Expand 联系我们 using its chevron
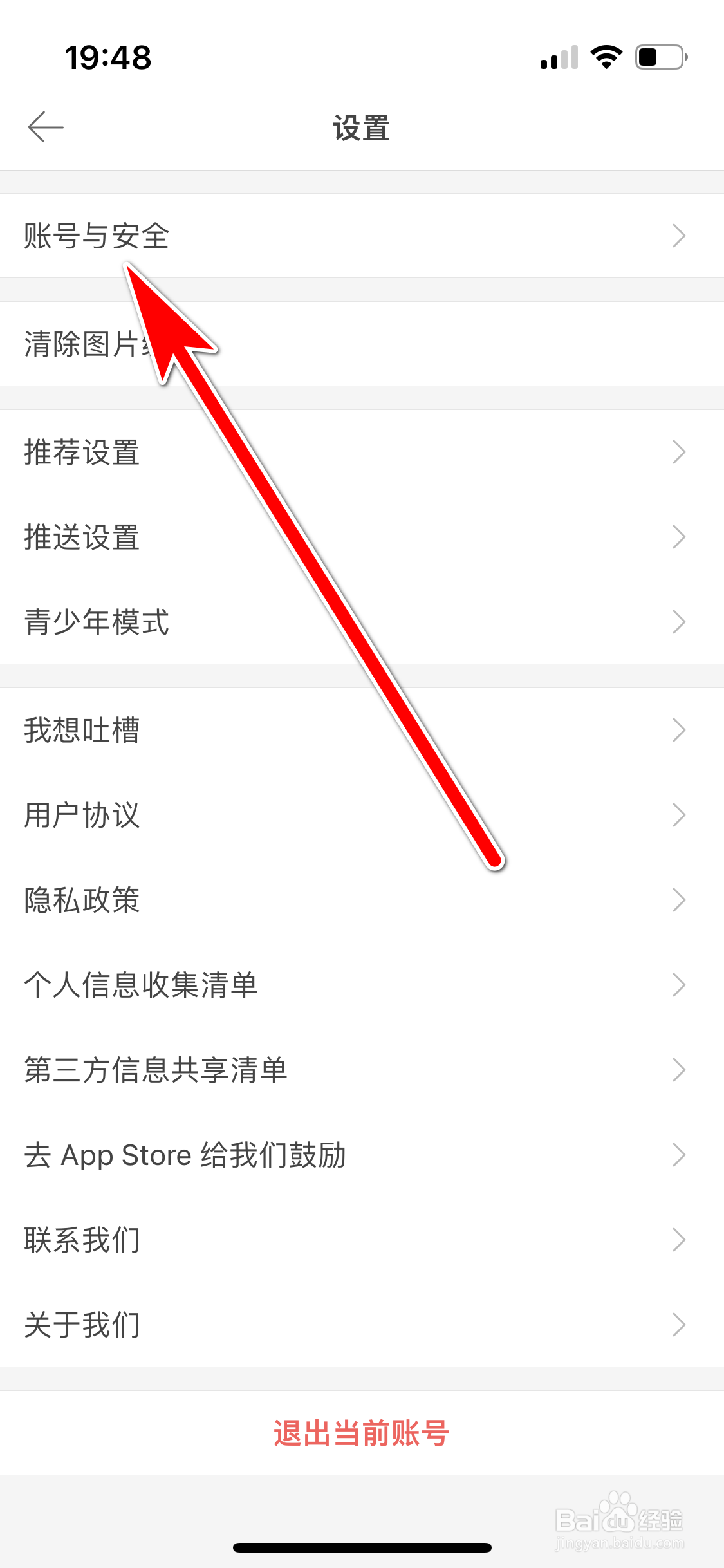The width and height of the screenshot is (724, 1568). pyautogui.click(x=679, y=1239)
